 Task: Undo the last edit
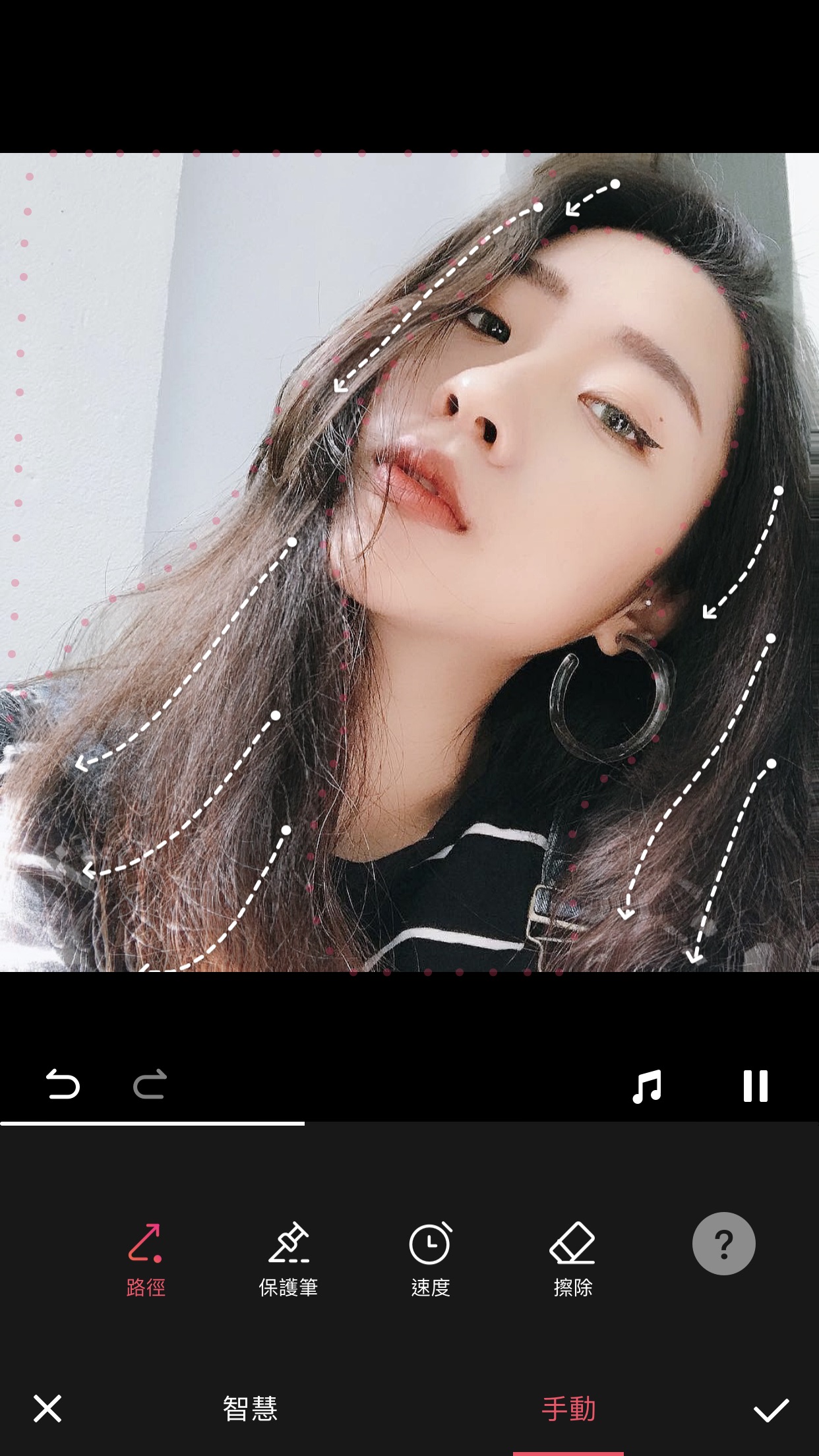pyautogui.click(x=63, y=1085)
